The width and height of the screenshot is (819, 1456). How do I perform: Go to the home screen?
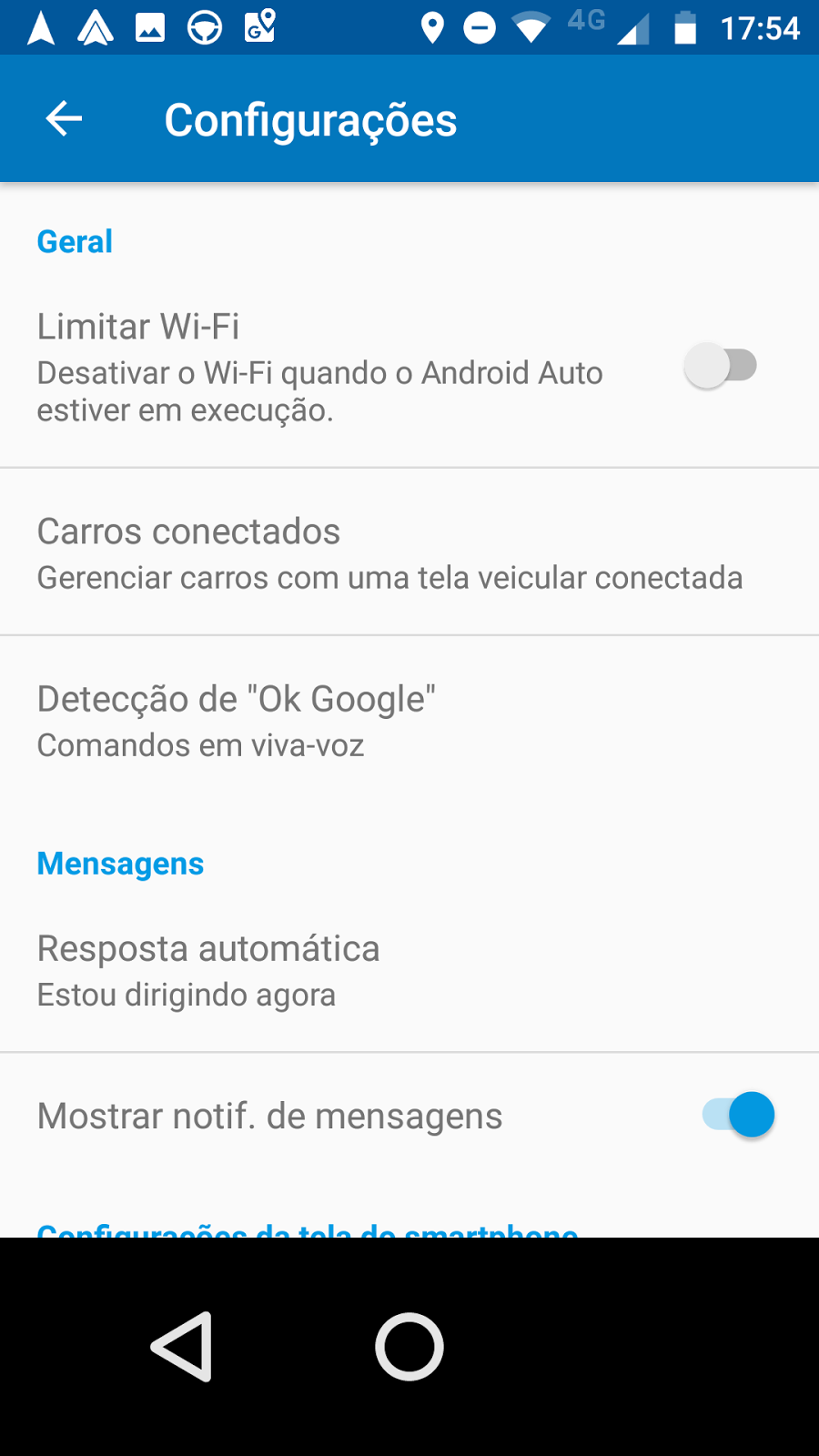tap(409, 1346)
